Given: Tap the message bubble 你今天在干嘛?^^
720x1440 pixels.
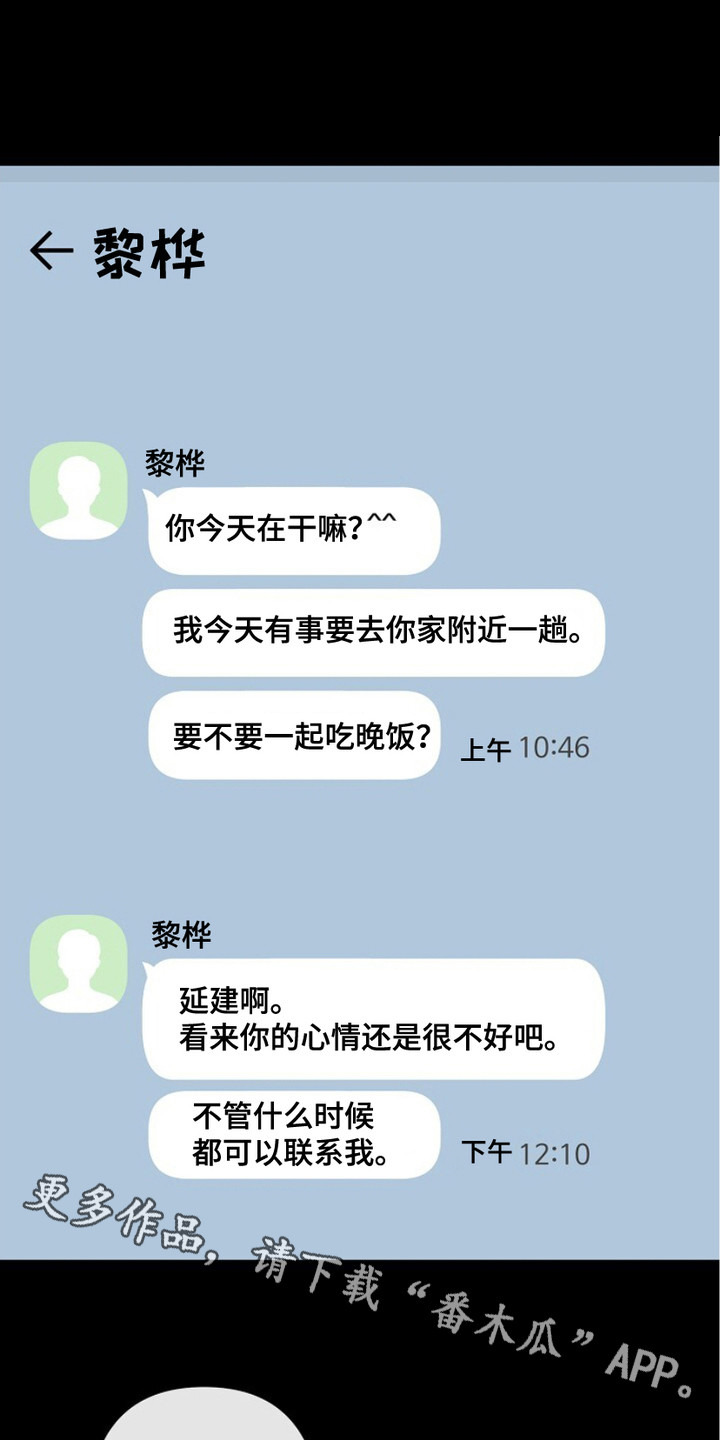Looking at the screenshot, I should click(x=290, y=530).
